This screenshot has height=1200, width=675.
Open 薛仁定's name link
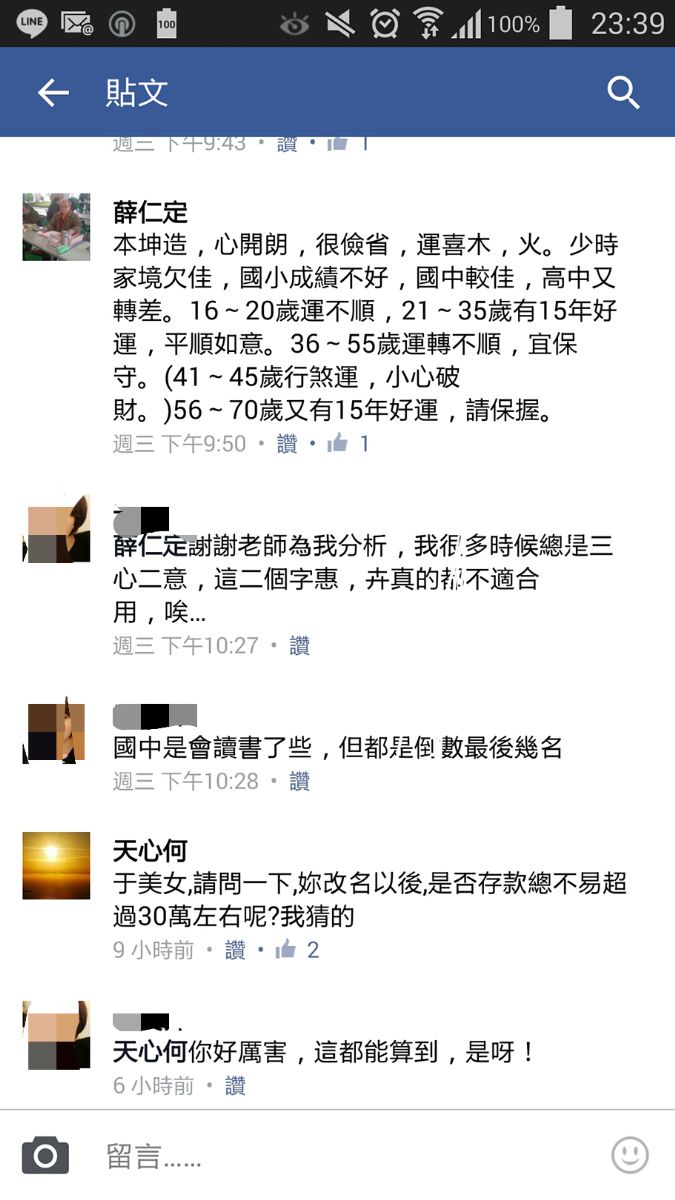click(x=150, y=212)
